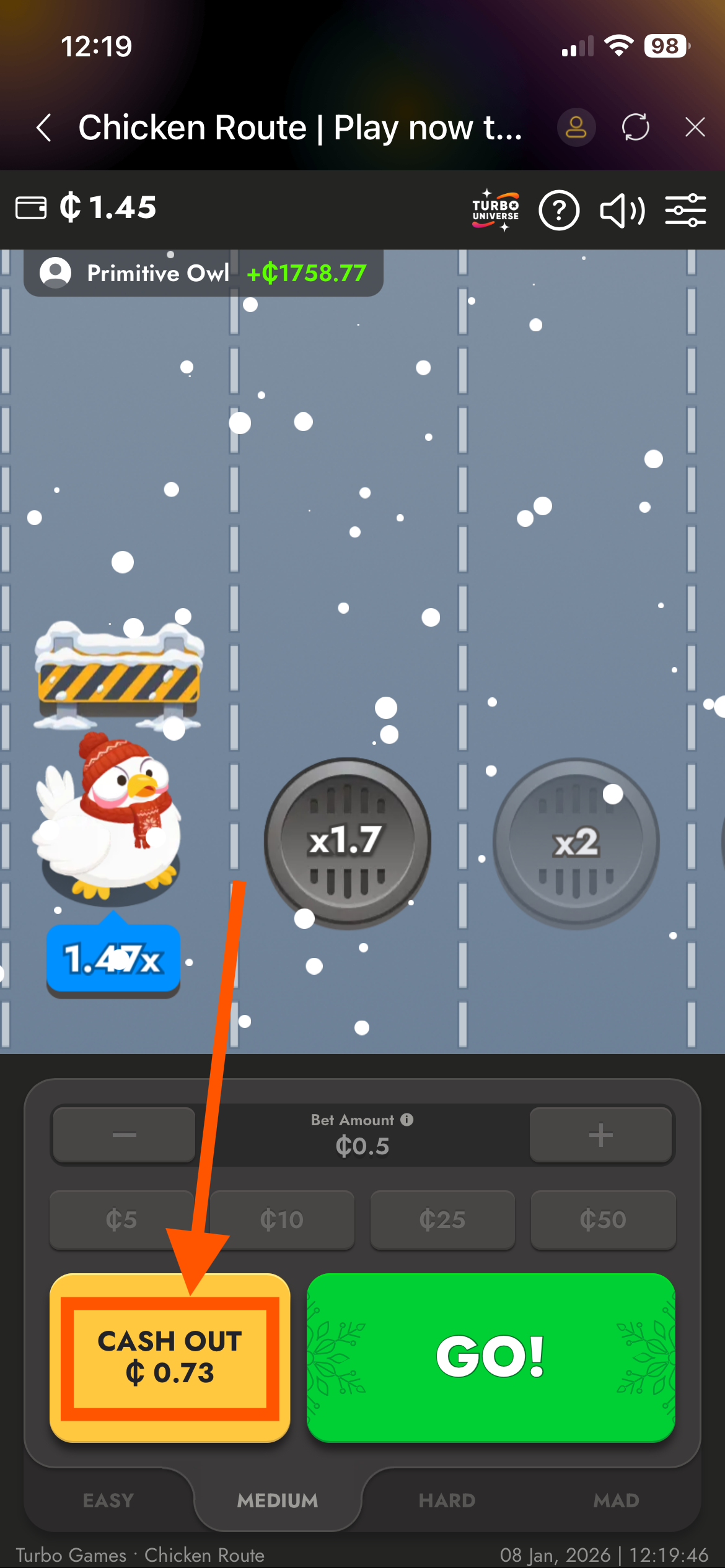Image resolution: width=725 pixels, height=1568 pixels.
Task: Select the ₵10 preset bet
Action: (282, 1220)
